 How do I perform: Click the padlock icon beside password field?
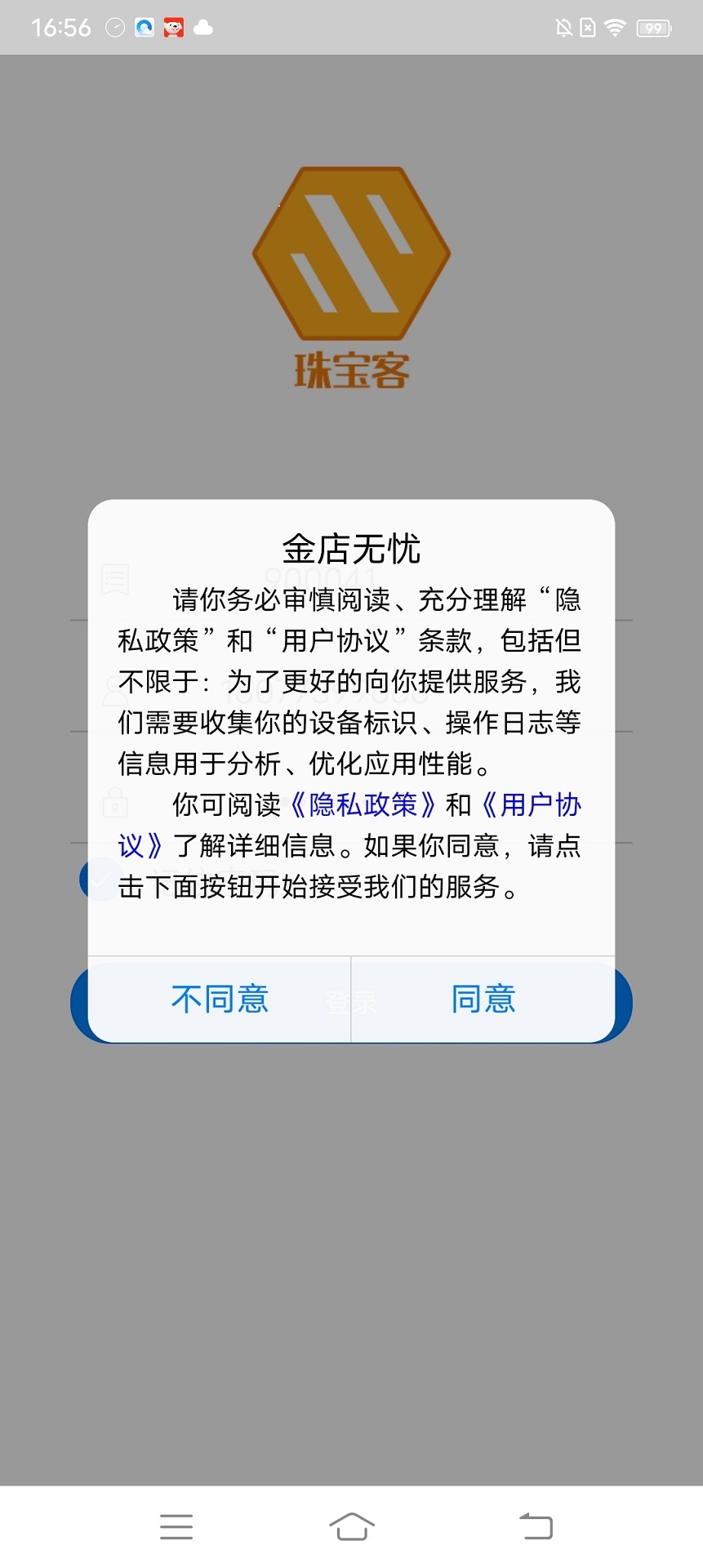(x=114, y=804)
